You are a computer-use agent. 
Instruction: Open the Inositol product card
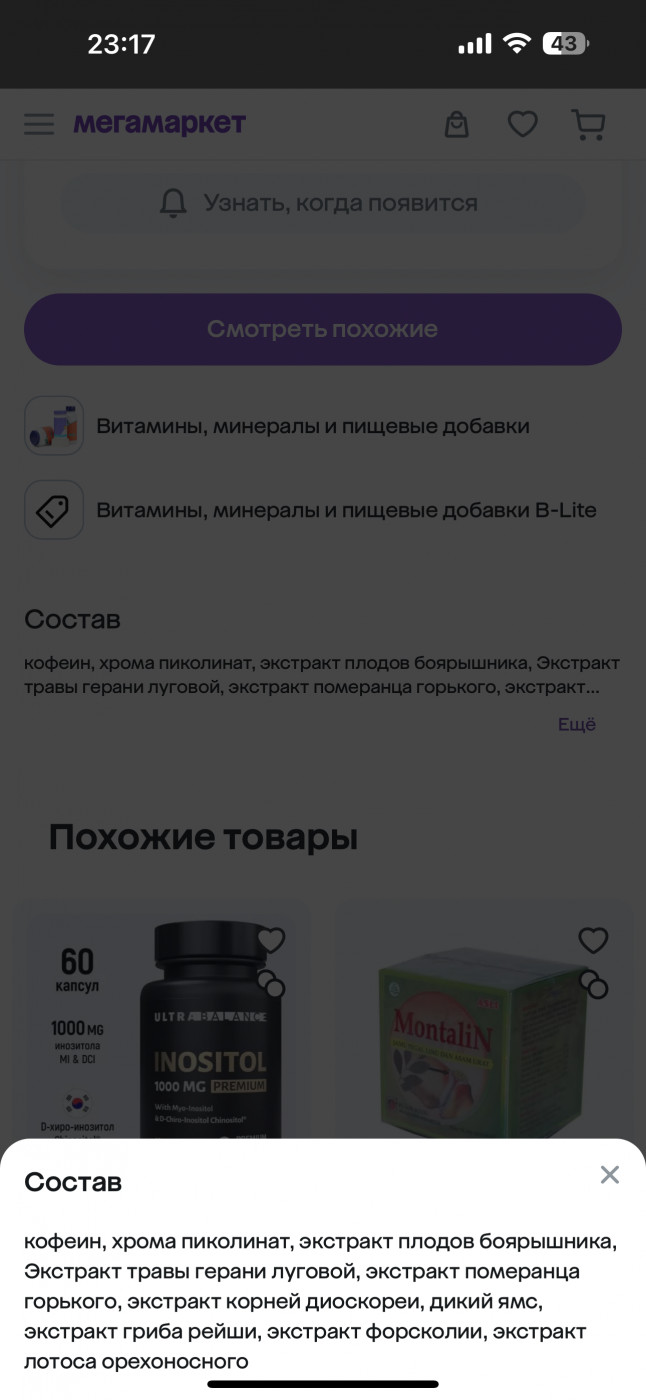tap(167, 1020)
